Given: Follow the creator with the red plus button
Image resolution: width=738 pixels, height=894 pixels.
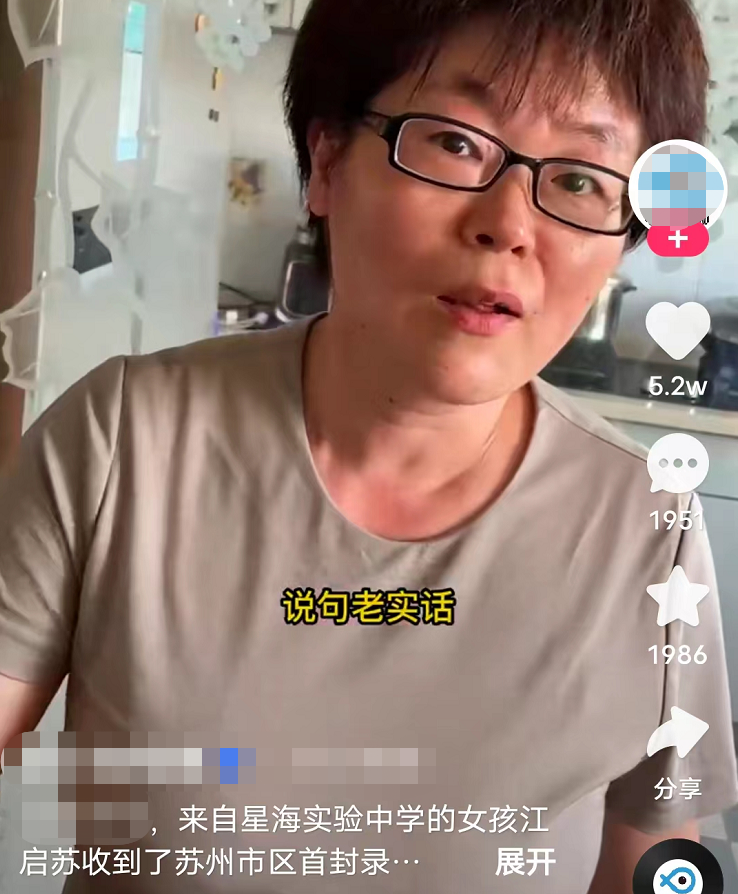Looking at the screenshot, I should [679, 237].
